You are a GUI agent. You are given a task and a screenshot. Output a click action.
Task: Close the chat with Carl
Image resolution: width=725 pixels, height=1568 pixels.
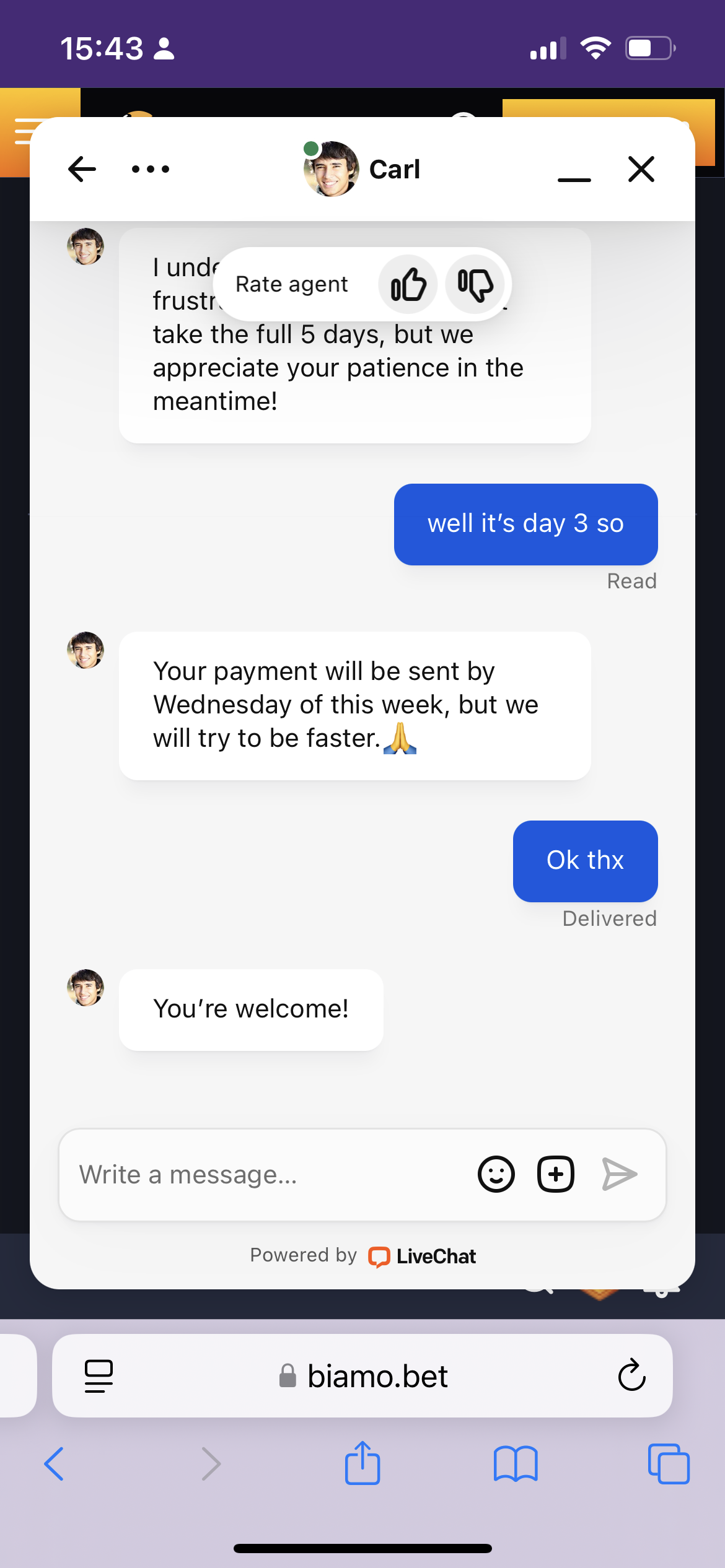(x=641, y=169)
